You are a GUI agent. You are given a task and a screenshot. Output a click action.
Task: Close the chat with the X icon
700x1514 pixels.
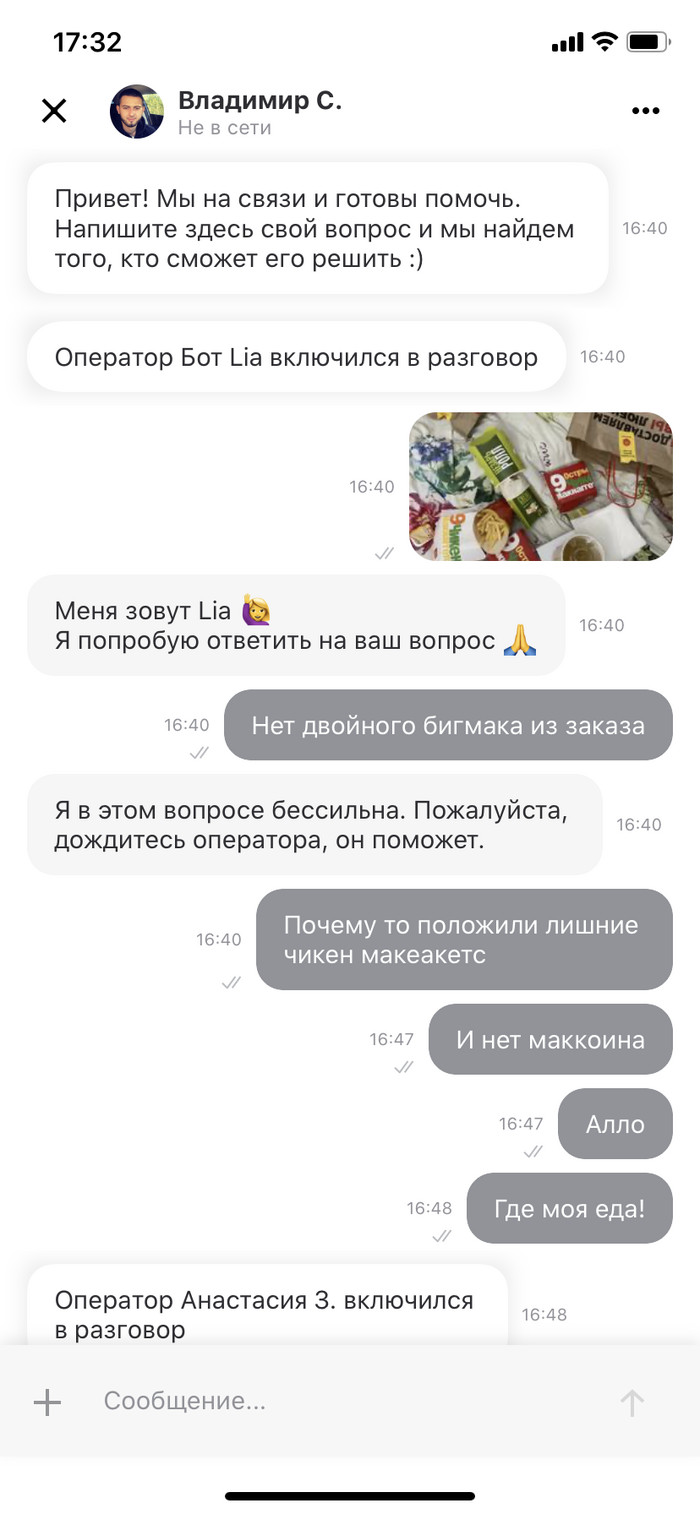54,111
